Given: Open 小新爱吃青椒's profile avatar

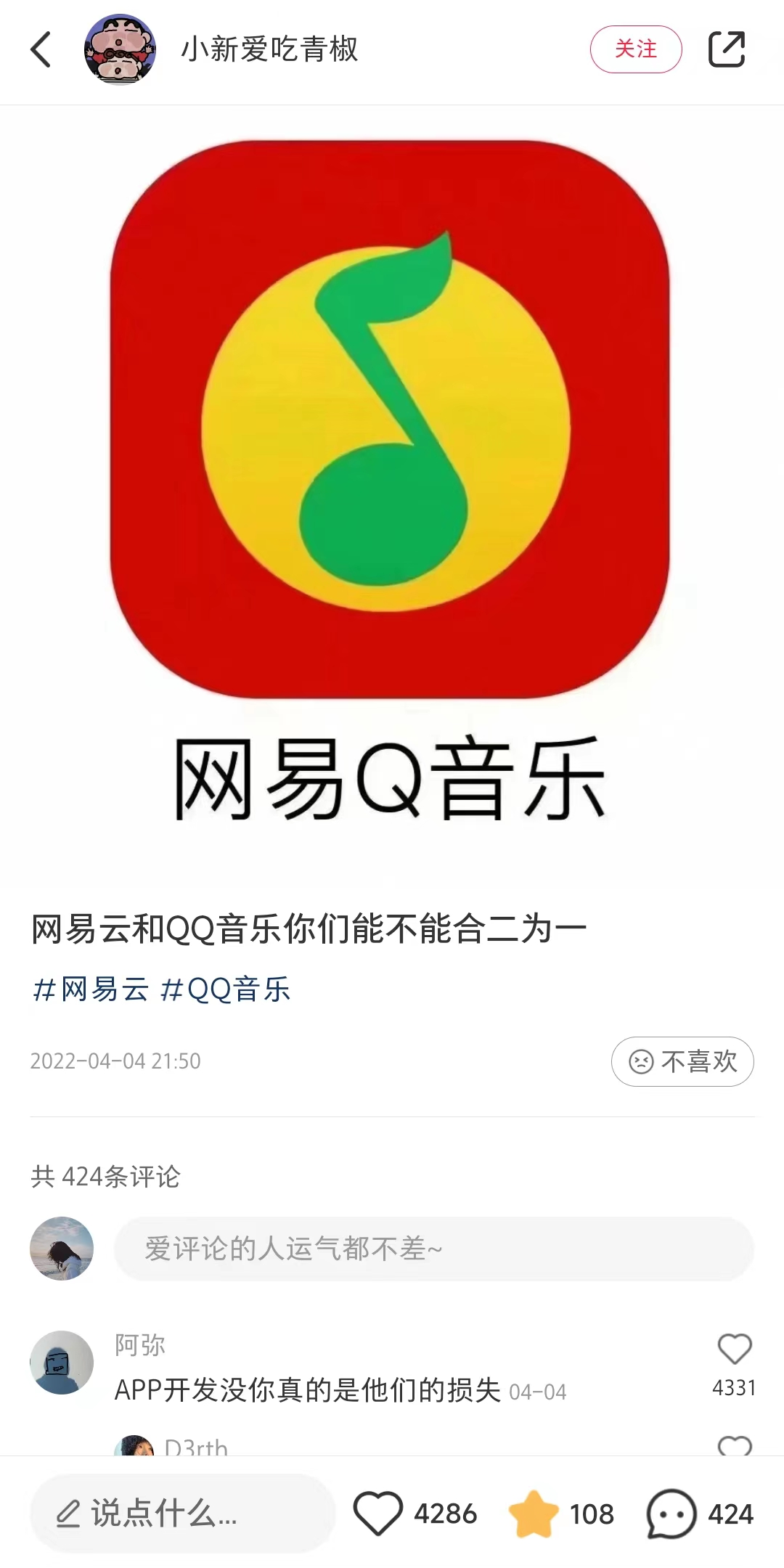Looking at the screenshot, I should 120,49.
